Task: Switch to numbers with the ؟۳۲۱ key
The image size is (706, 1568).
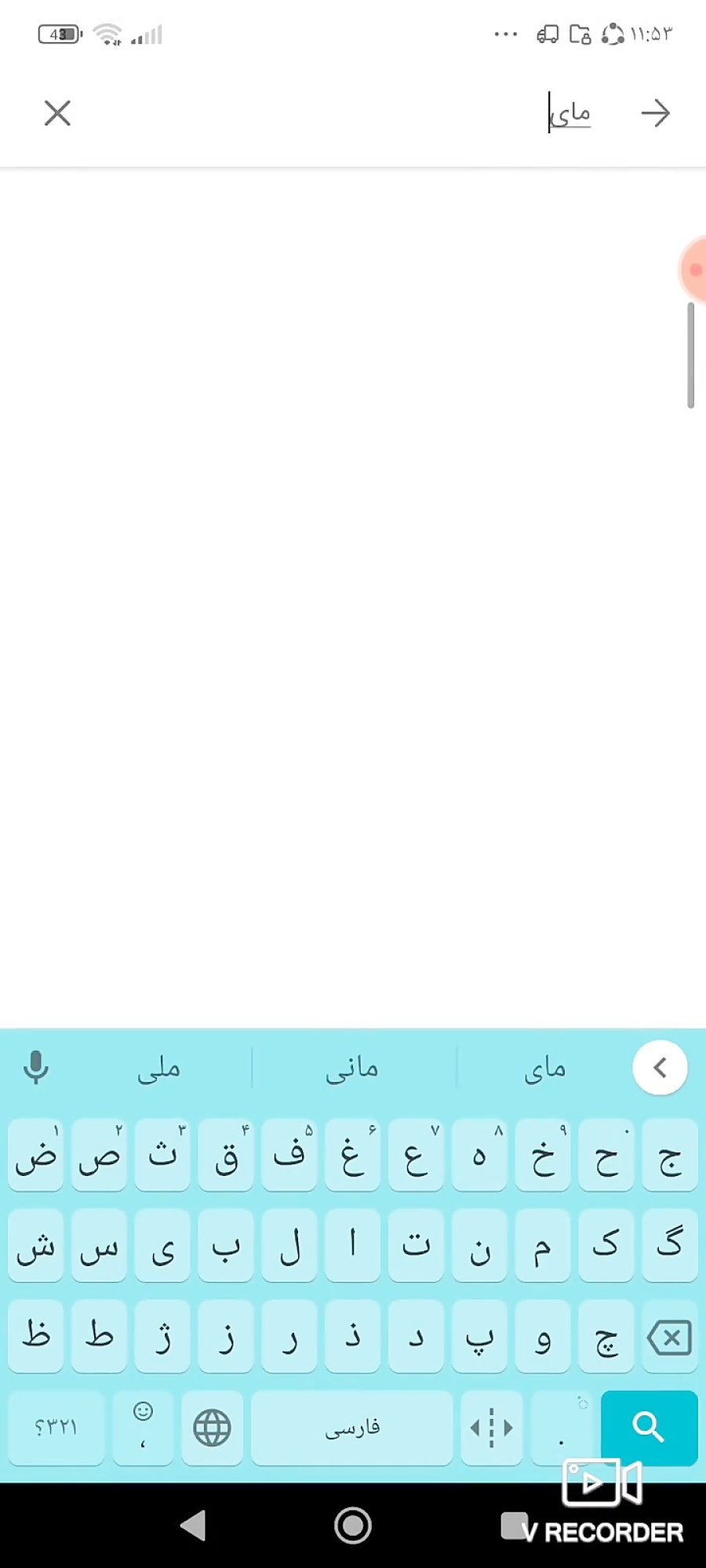Action: [x=56, y=1427]
